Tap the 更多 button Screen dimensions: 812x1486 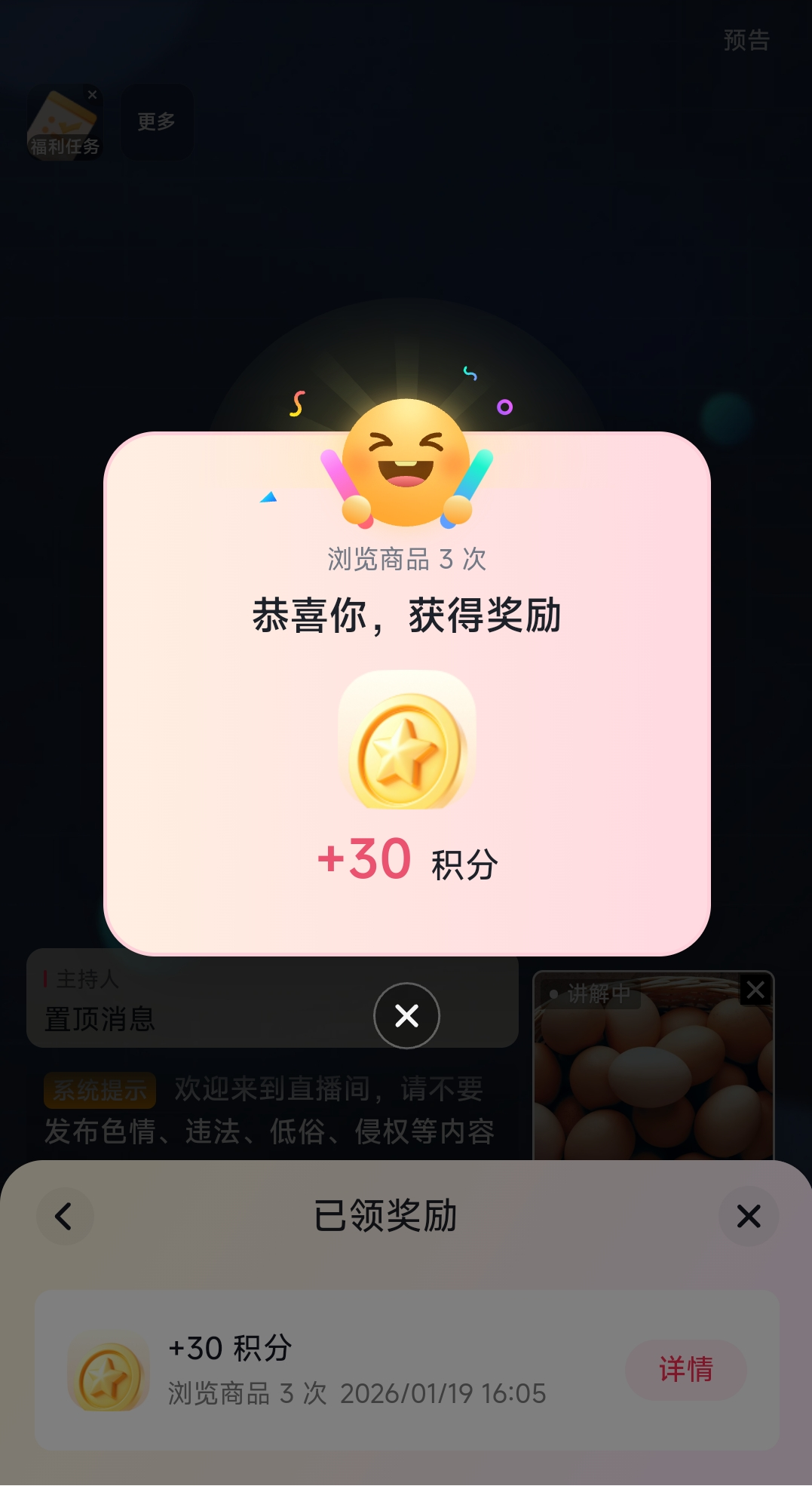[156, 121]
